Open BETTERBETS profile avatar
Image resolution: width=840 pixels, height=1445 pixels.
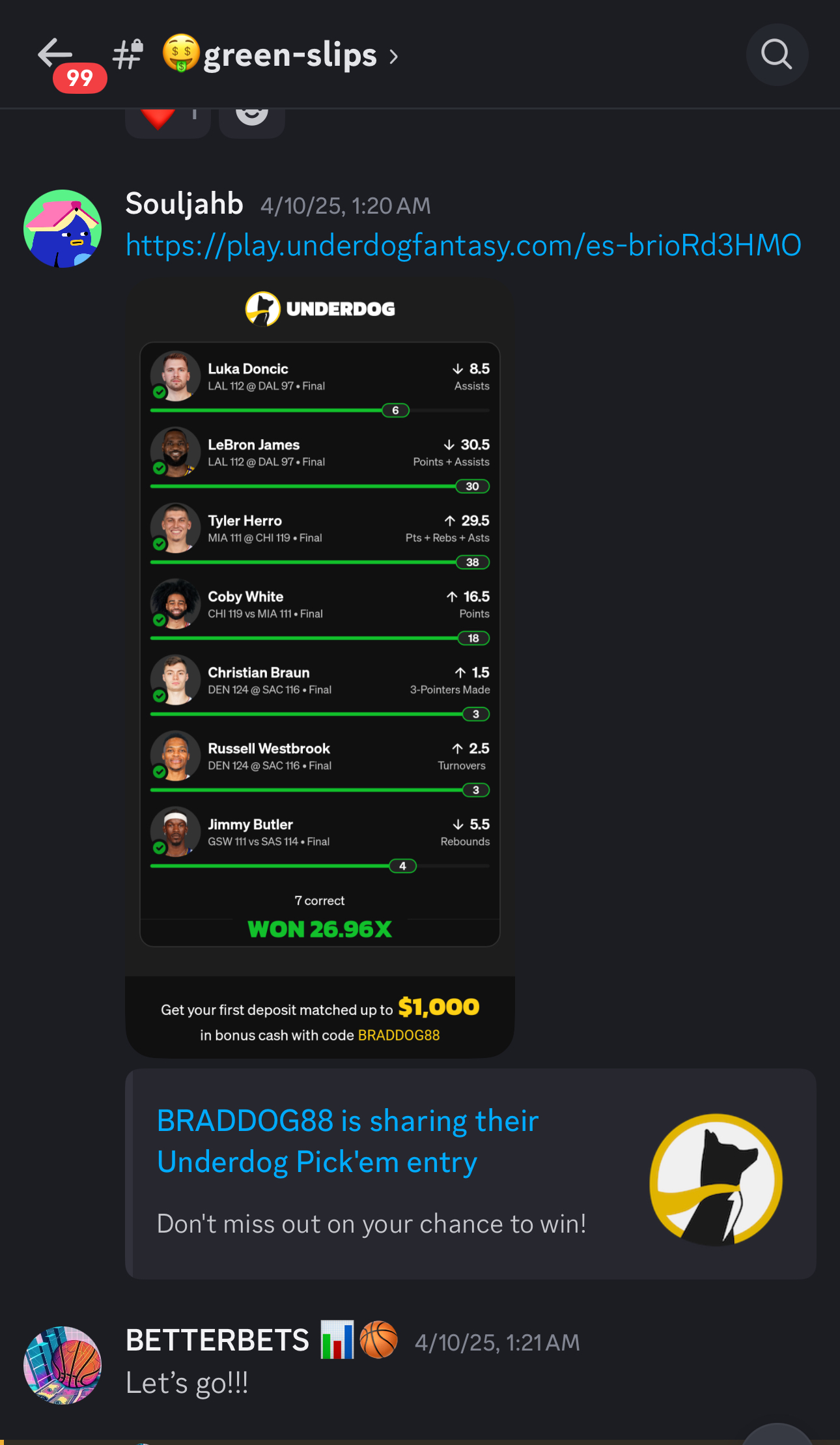63,1365
